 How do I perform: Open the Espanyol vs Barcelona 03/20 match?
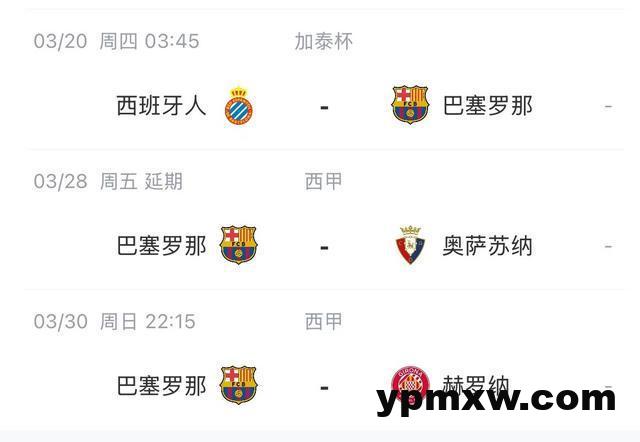click(x=324, y=105)
